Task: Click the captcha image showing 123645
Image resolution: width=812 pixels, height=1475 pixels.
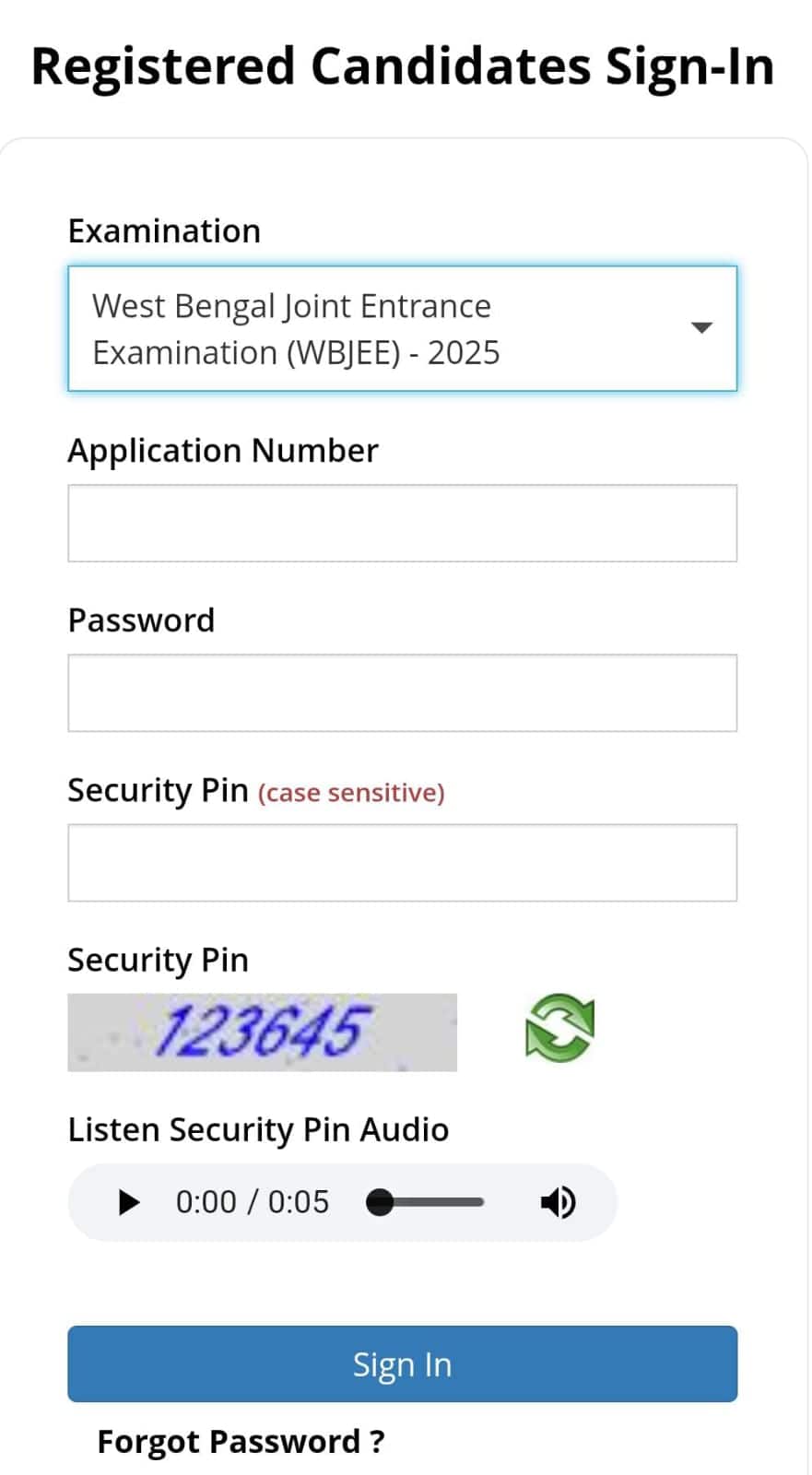Action: [263, 1032]
